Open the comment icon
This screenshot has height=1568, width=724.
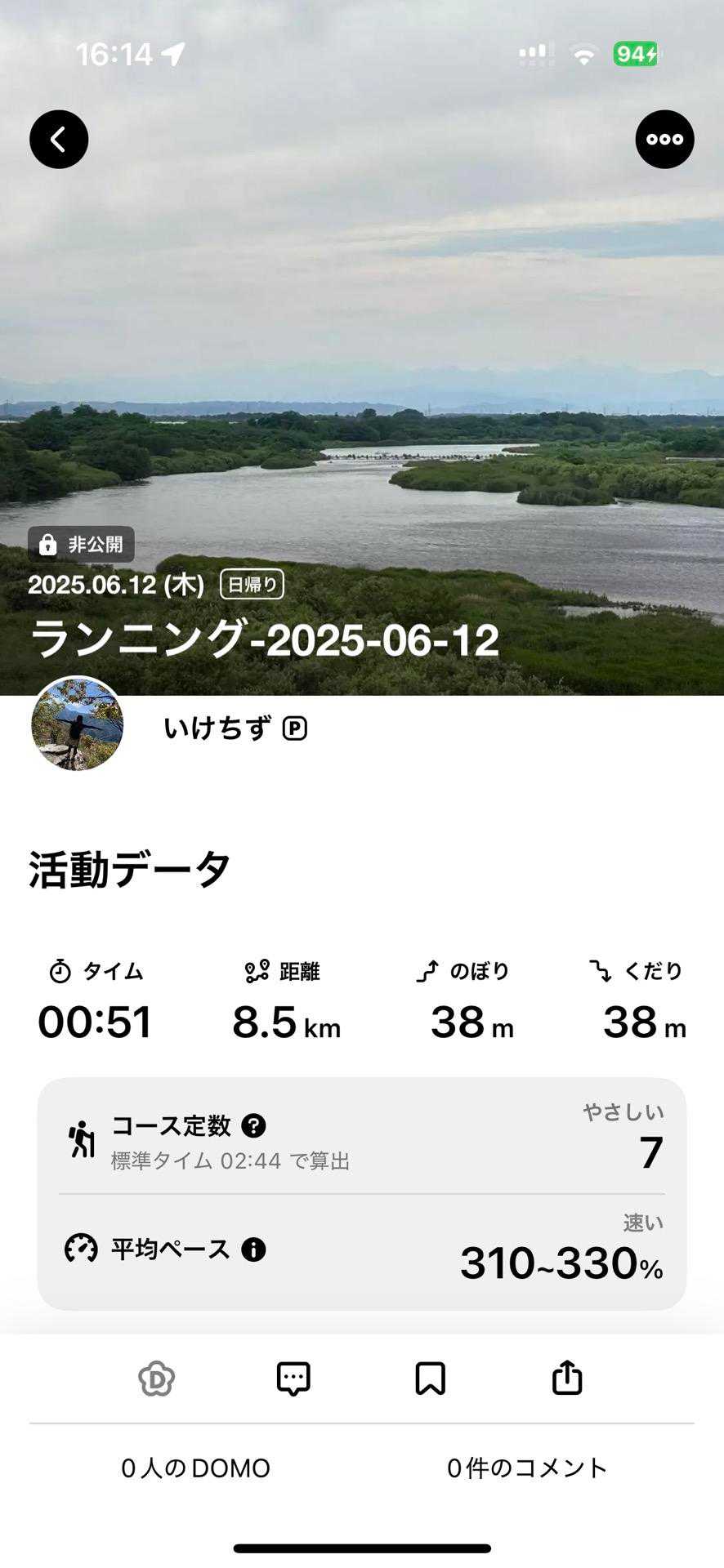pos(293,1379)
